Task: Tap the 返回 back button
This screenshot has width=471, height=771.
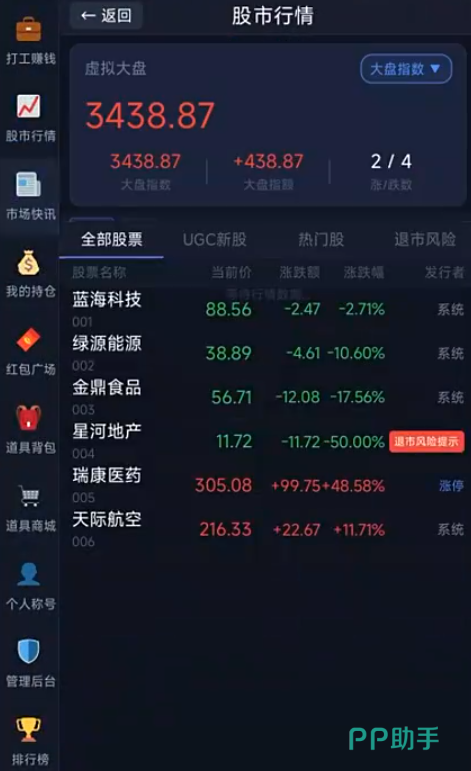Action: click(106, 16)
